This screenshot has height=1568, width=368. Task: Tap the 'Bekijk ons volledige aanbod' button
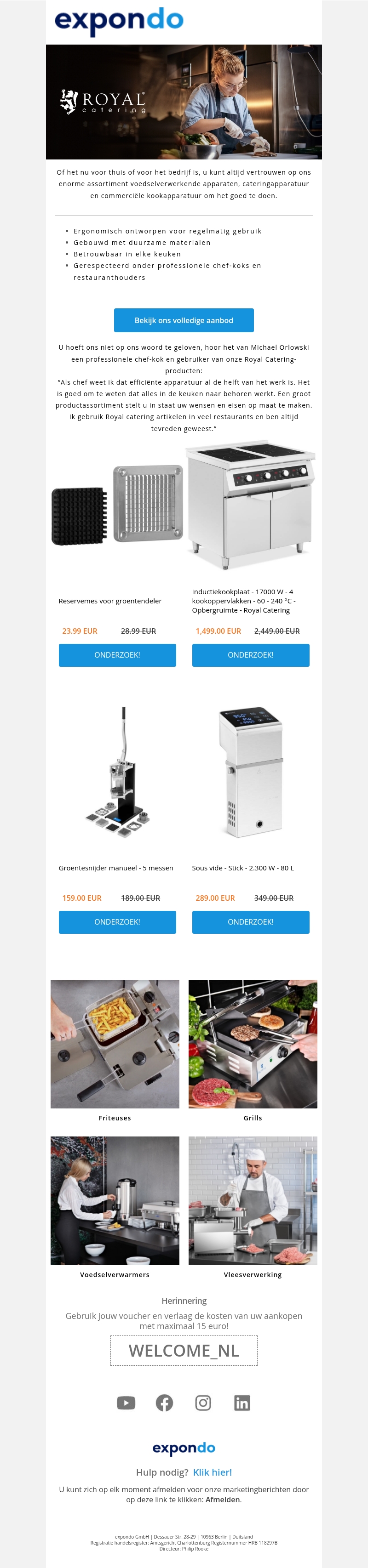[184, 320]
